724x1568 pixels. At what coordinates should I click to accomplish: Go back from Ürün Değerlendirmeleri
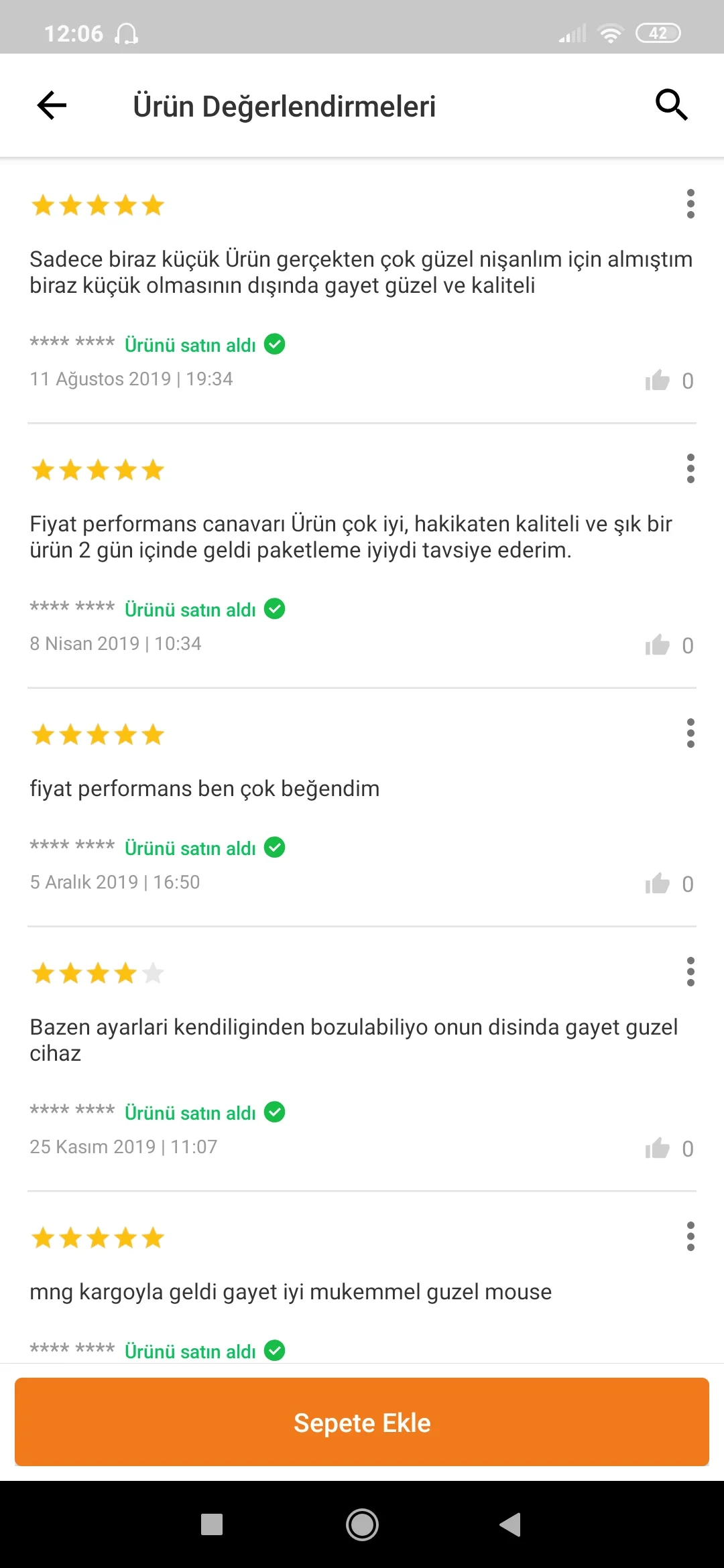point(52,105)
